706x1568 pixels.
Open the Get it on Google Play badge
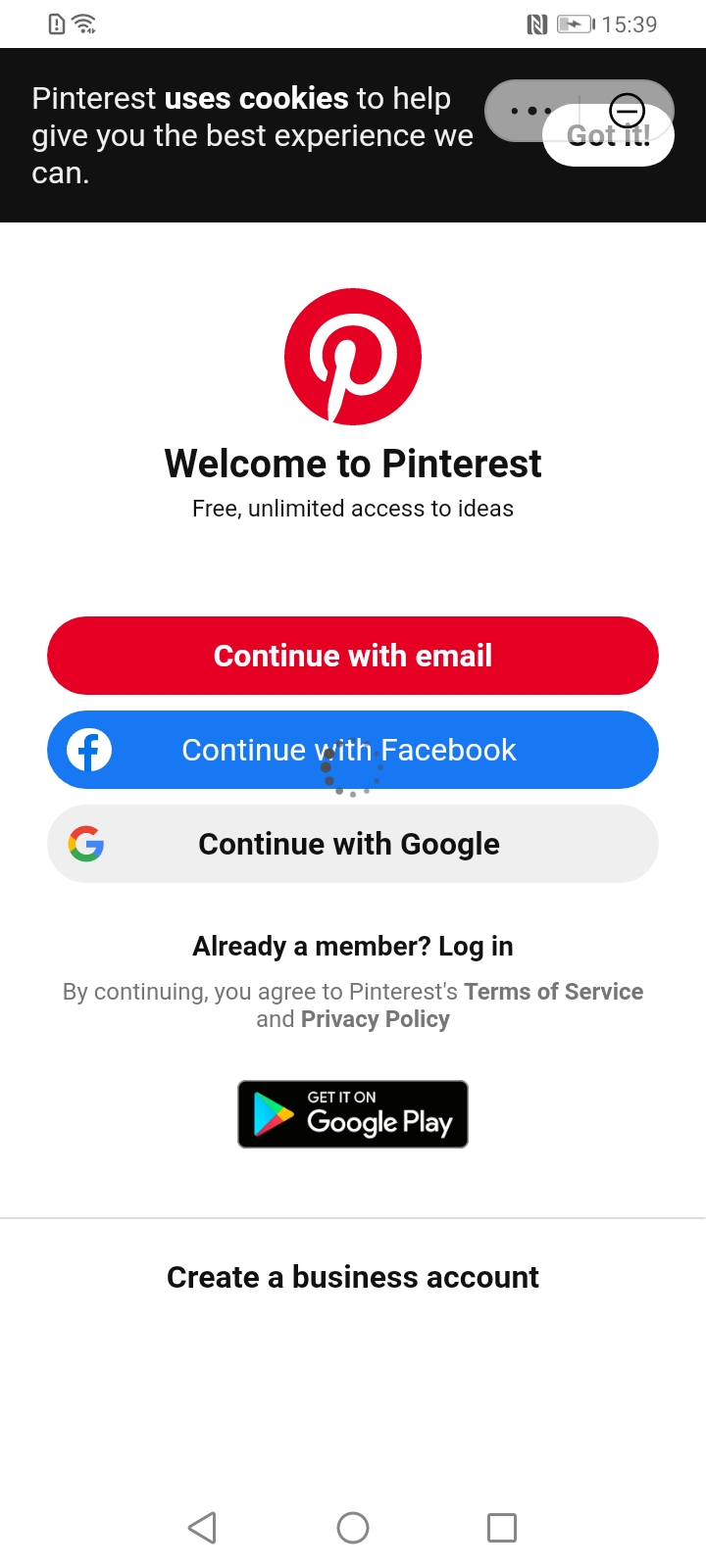tap(353, 1114)
